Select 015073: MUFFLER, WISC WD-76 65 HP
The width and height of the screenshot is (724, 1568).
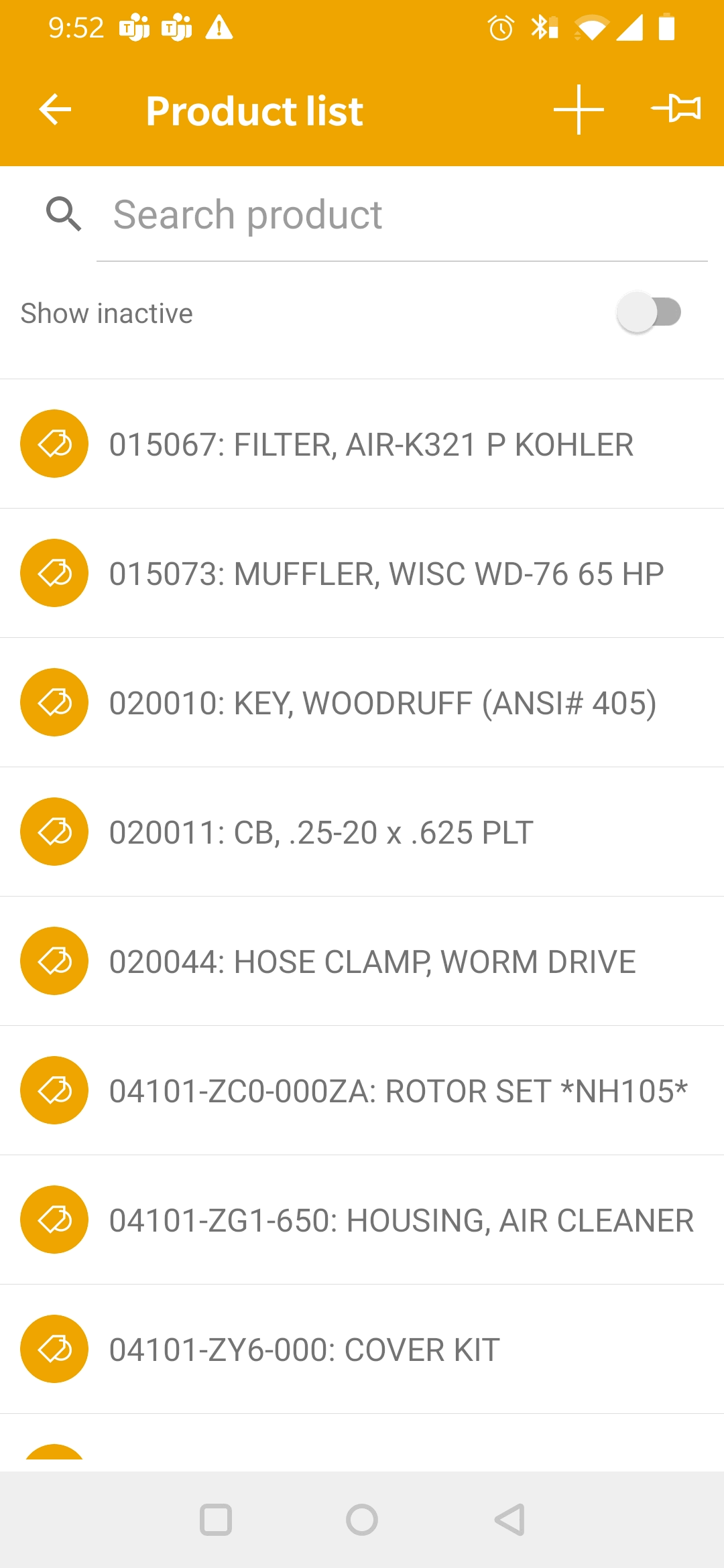point(362,573)
